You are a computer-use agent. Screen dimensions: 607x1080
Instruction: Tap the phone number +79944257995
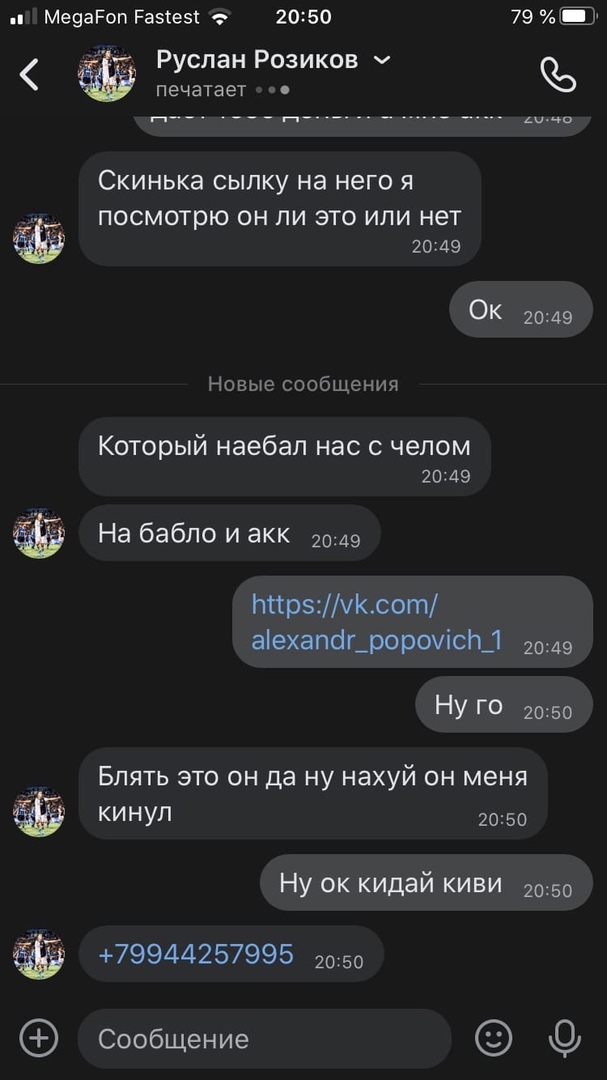196,953
